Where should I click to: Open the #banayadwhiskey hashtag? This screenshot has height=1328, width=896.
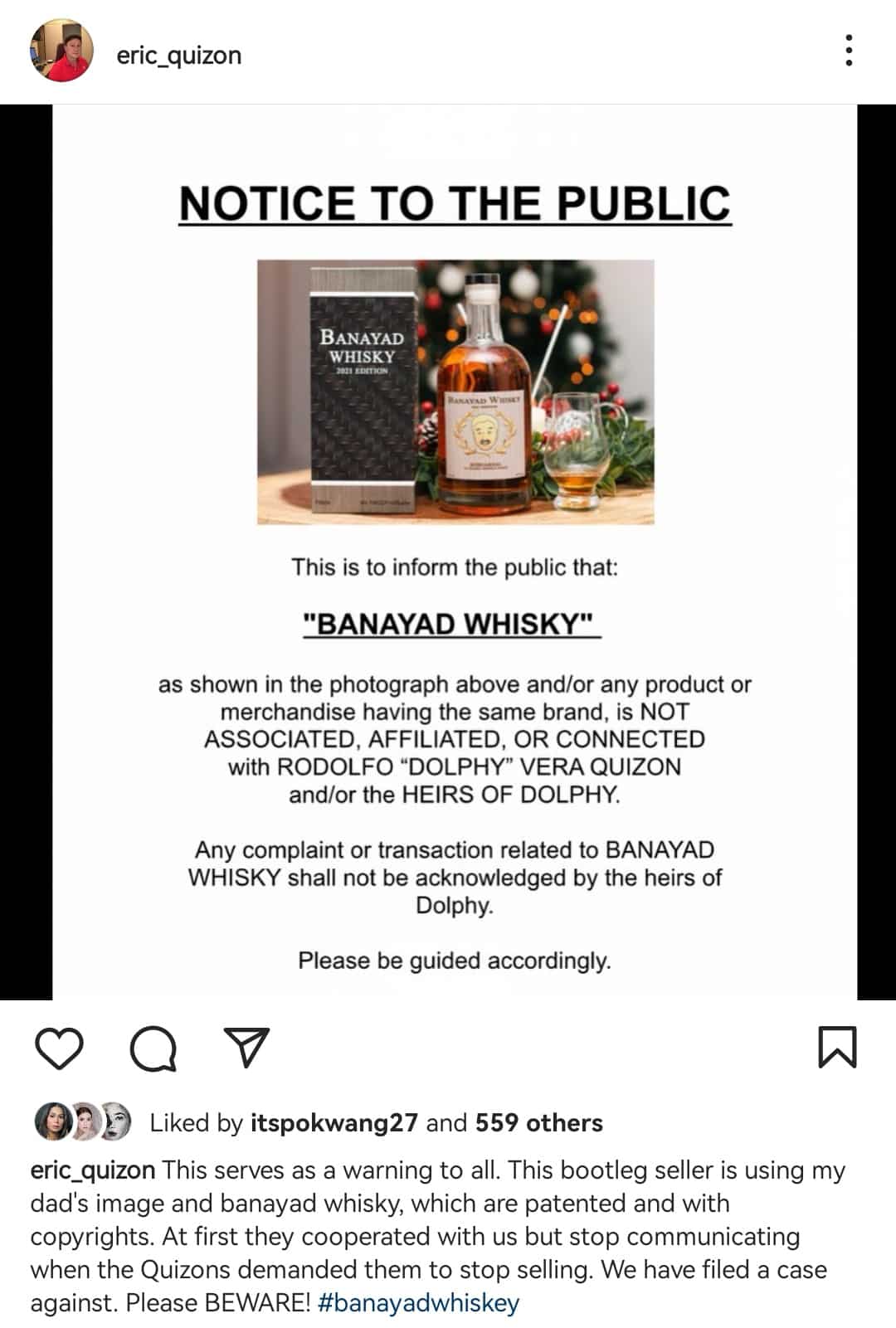(x=418, y=1302)
